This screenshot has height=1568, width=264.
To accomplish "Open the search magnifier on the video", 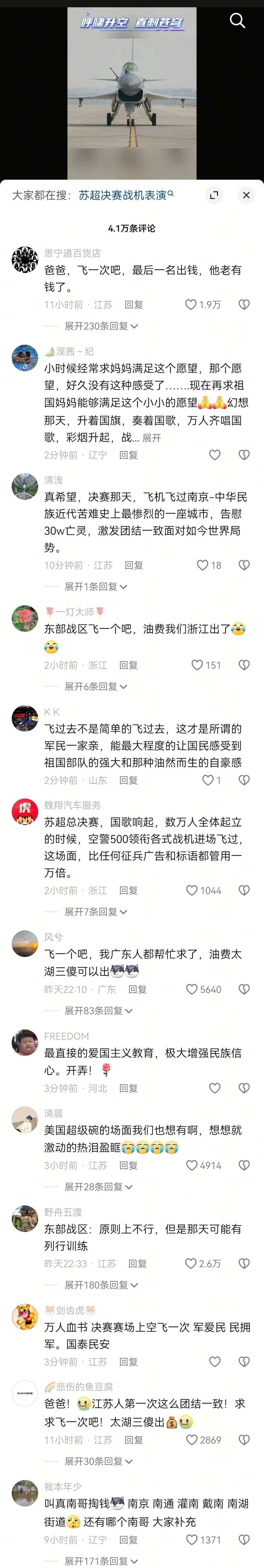I will [x=237, y=21].
